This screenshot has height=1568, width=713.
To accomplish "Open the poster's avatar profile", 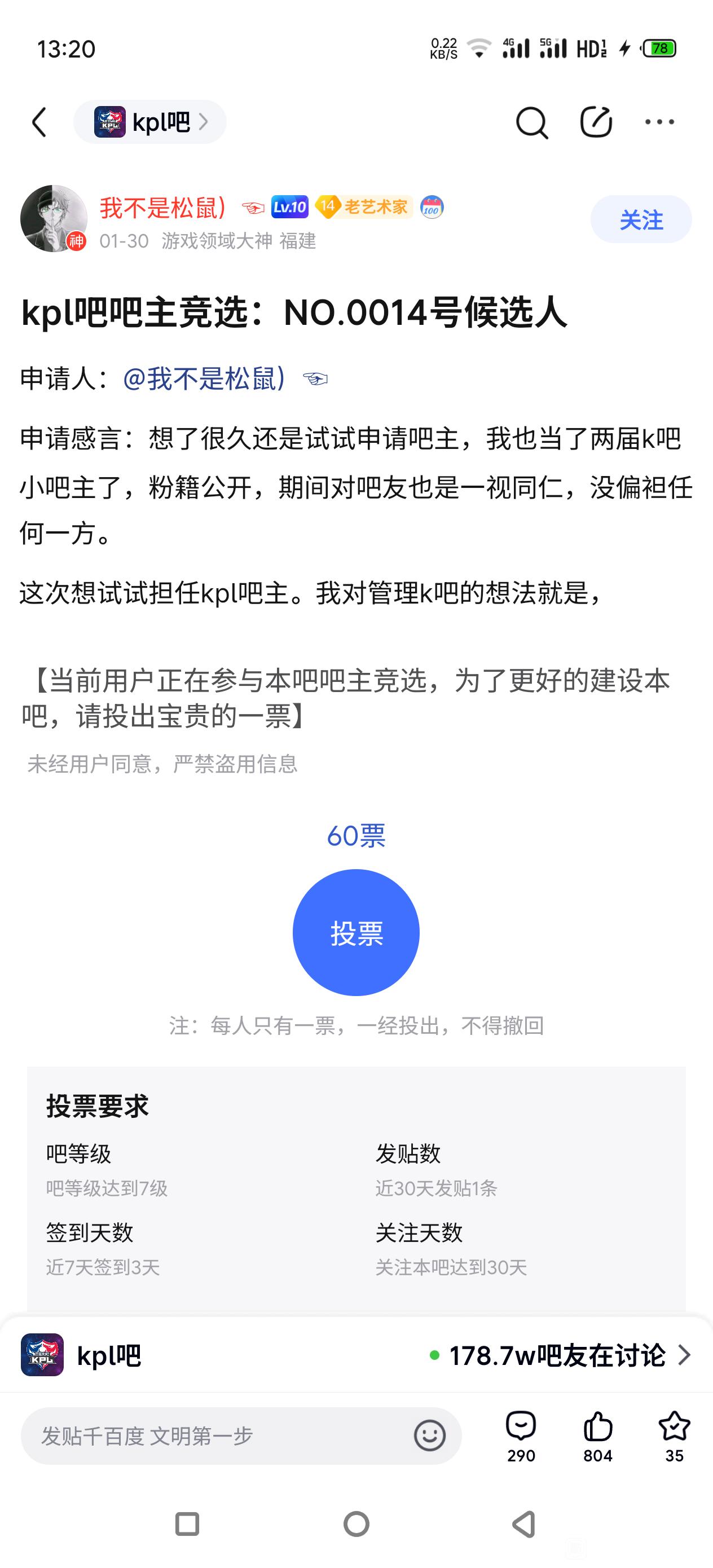I will (x=54, y=218).
